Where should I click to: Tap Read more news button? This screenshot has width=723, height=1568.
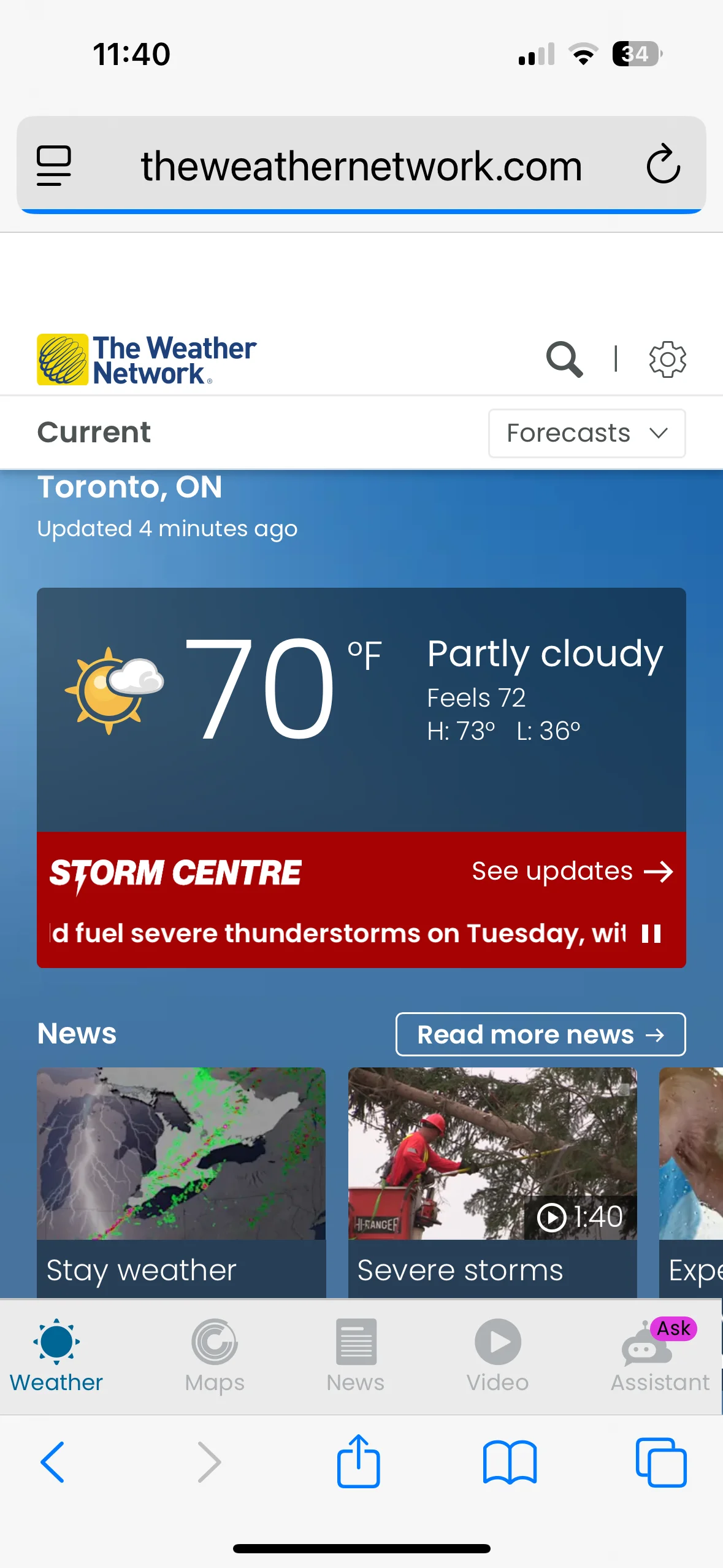click(540, 1034)
